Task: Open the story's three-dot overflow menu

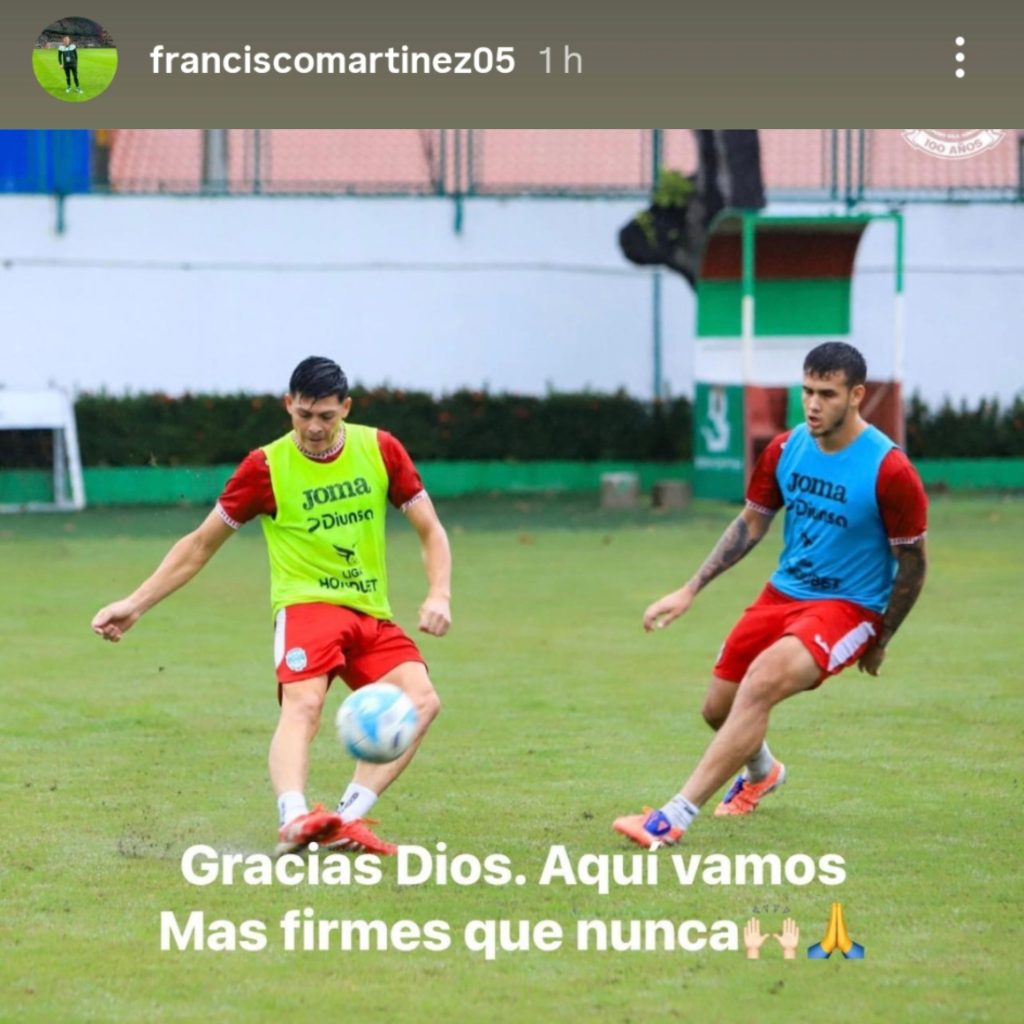Action: click(959, 58)
